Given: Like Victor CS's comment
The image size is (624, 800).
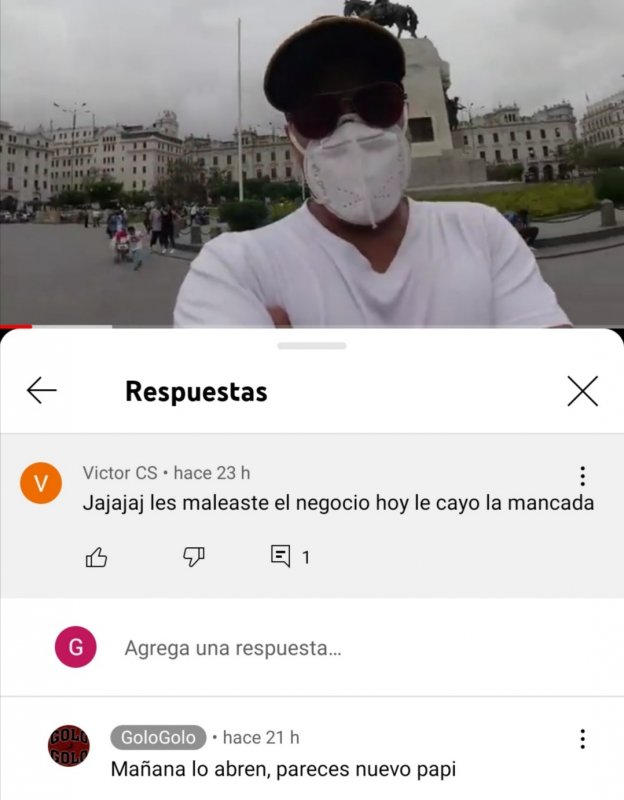Looking at the screenshot, I should point(97,557).
